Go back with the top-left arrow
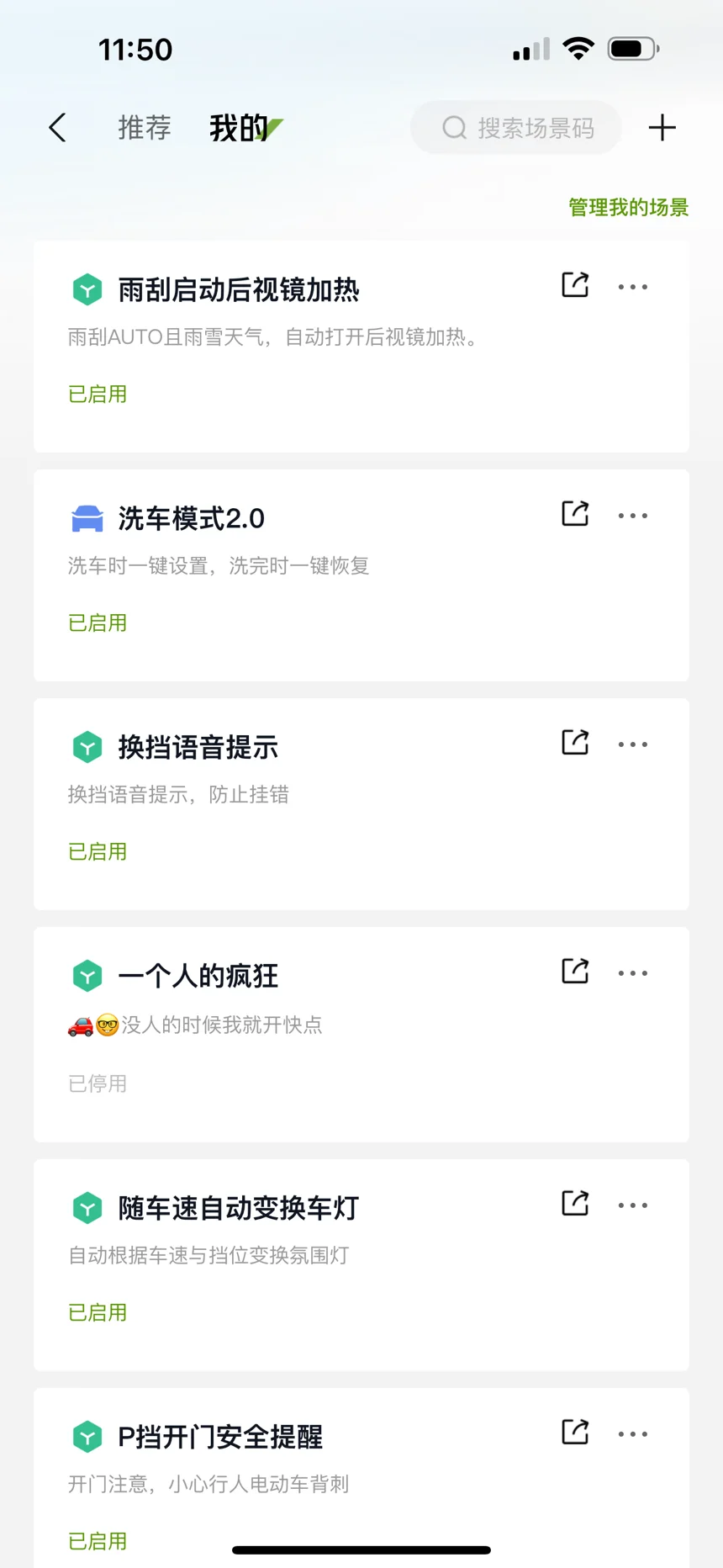Image resolution: width=723 pixels, height=1568 pixels. pos(57,128)
